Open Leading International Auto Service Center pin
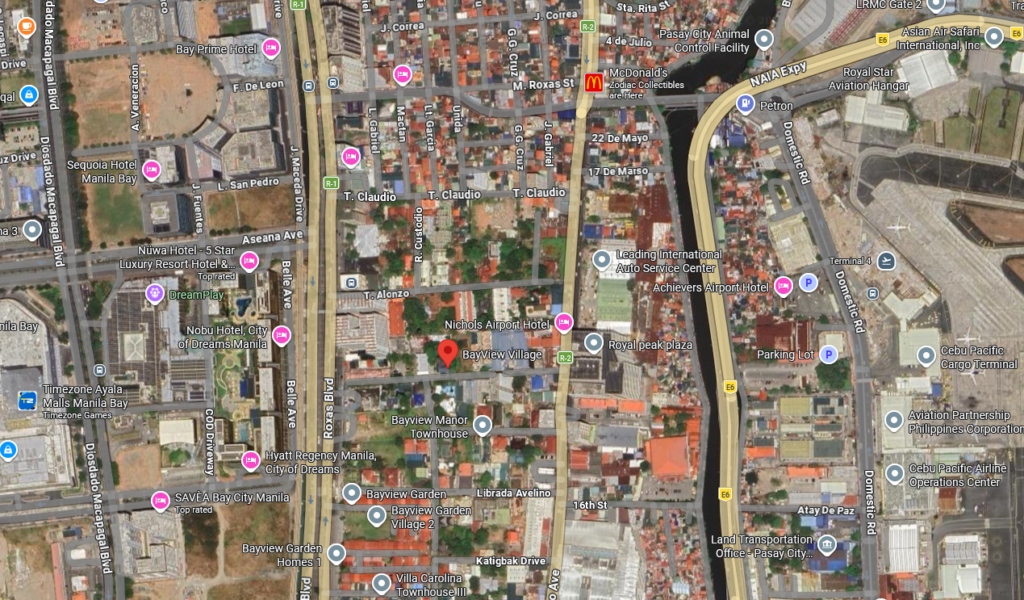 pos(601,261)
